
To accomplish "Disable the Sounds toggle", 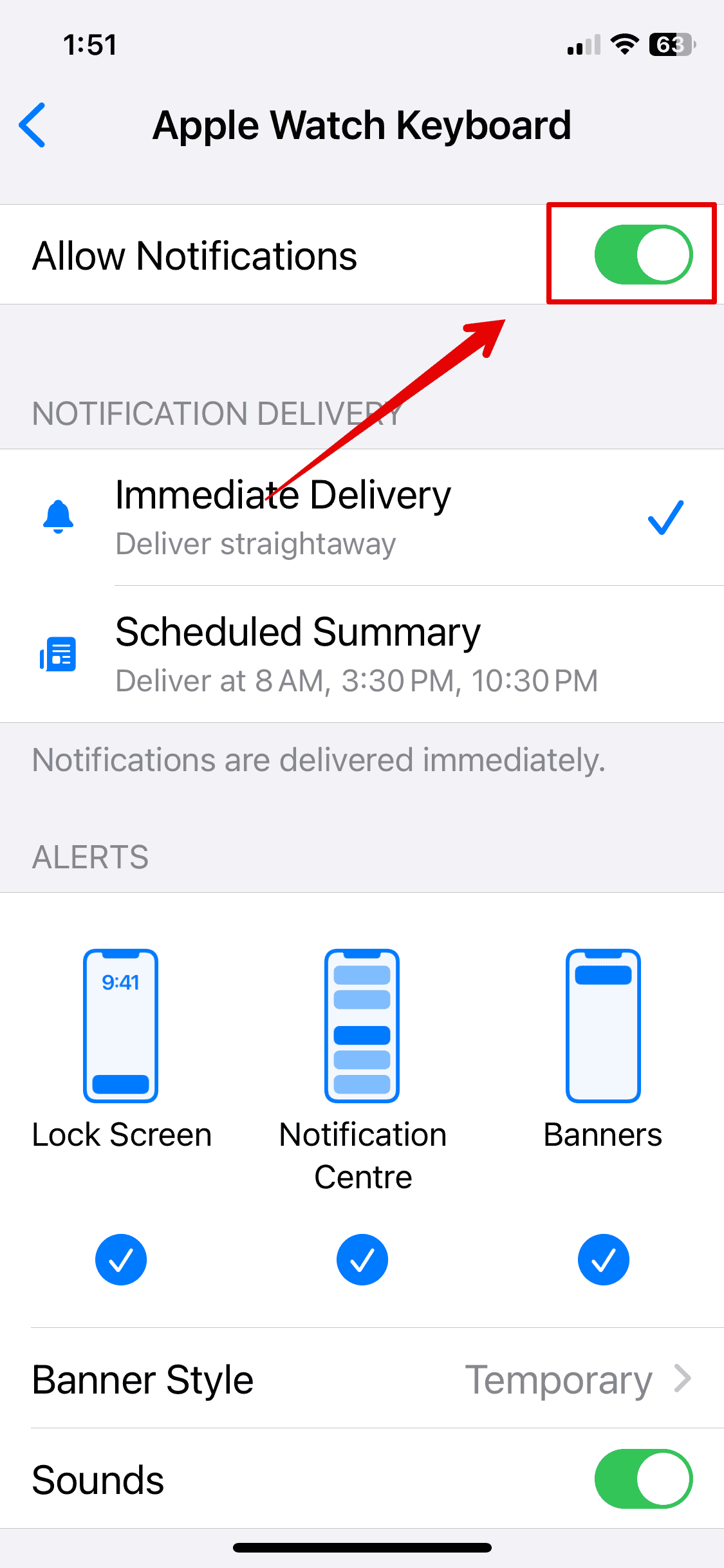I will [643, 1479].
